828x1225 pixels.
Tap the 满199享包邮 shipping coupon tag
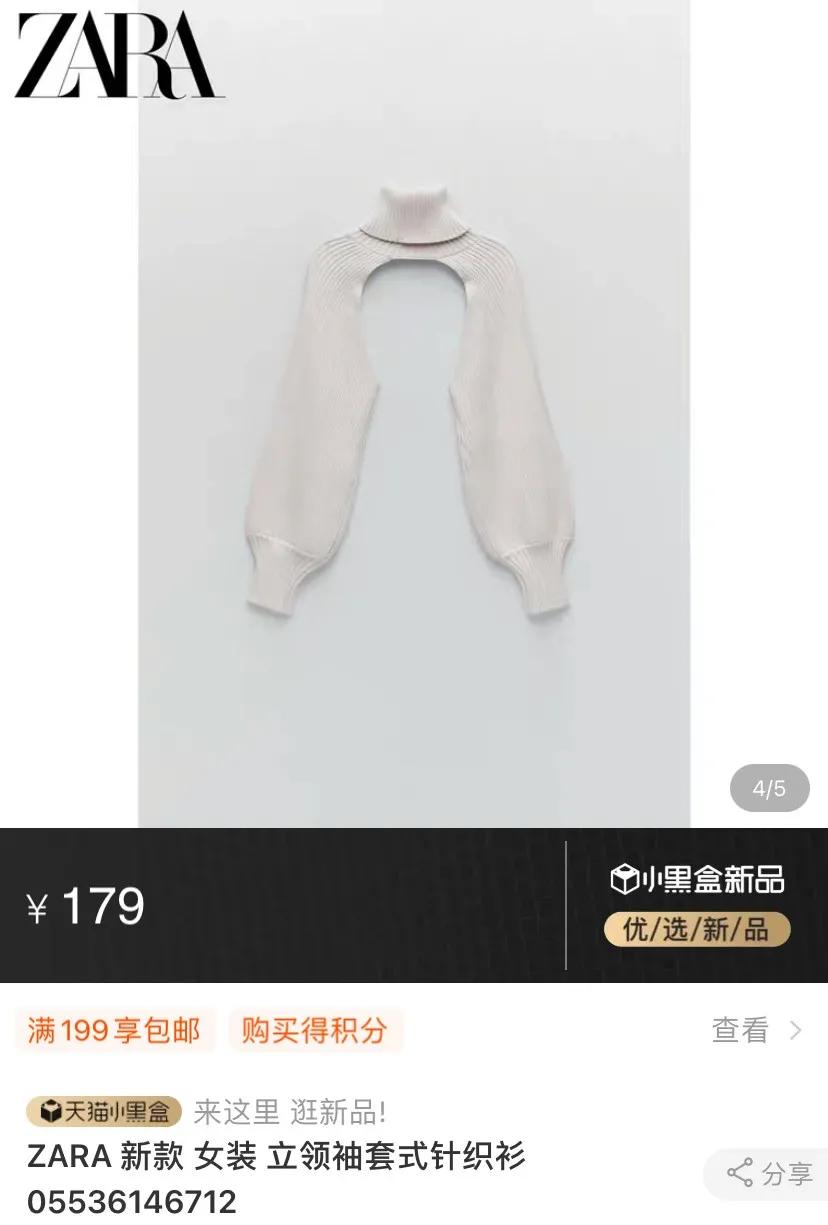(115, 1029)
